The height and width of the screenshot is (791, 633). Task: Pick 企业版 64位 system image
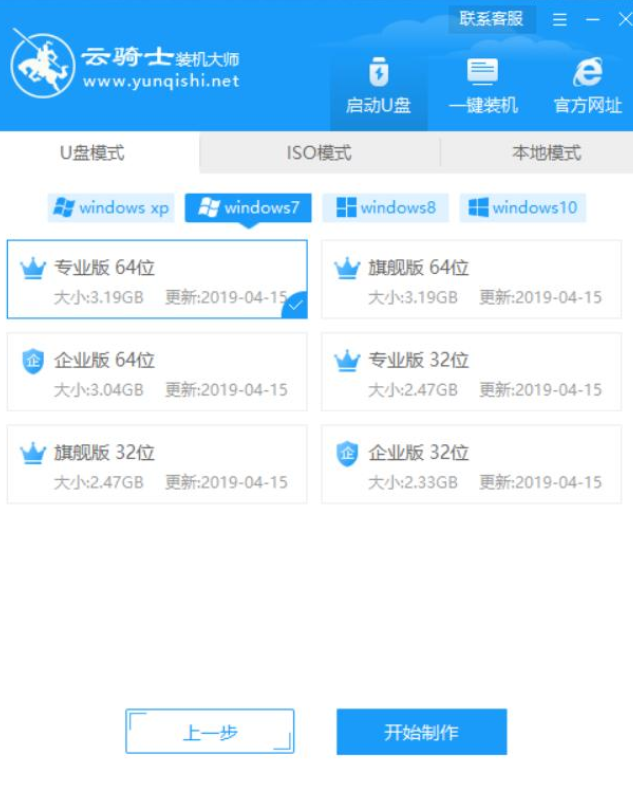click(x=157, y=371)
